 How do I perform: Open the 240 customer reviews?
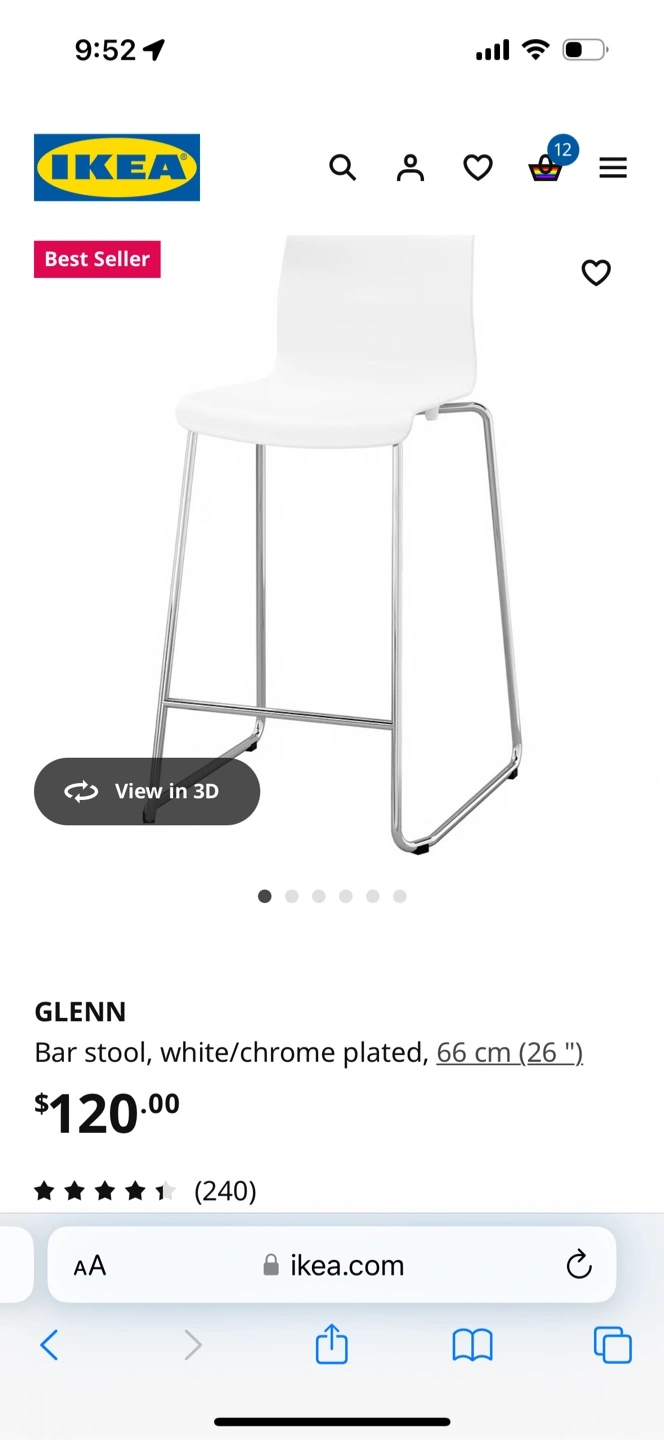tap(225, 1190)
